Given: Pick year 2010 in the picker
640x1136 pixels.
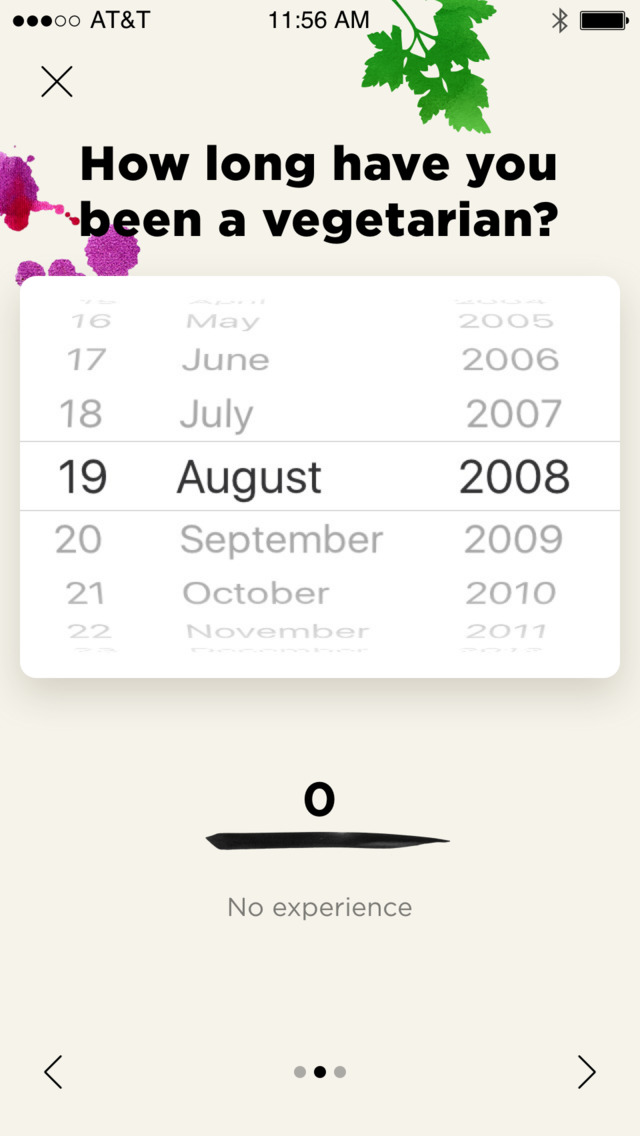Looking at the screenshot, I should (x=510, y=594).
